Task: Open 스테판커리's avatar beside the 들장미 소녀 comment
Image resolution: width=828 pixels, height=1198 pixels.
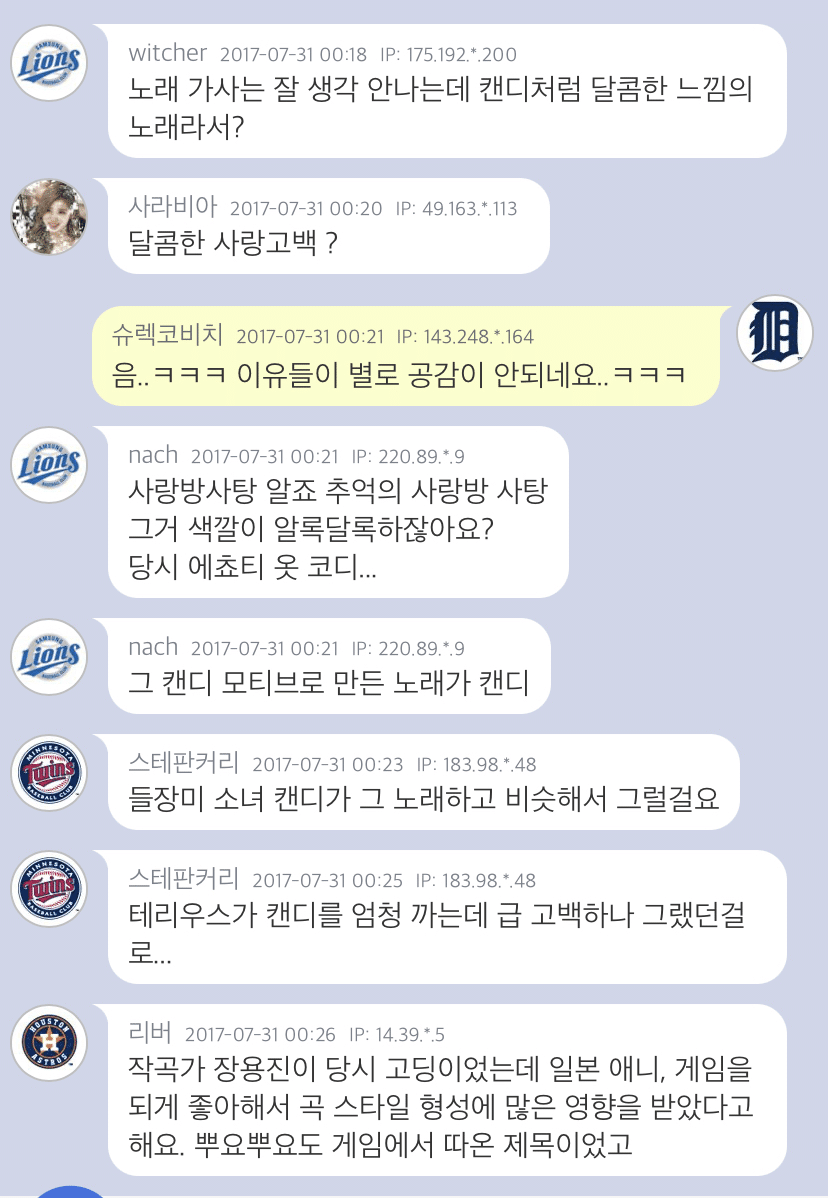Action: point(49,773)
